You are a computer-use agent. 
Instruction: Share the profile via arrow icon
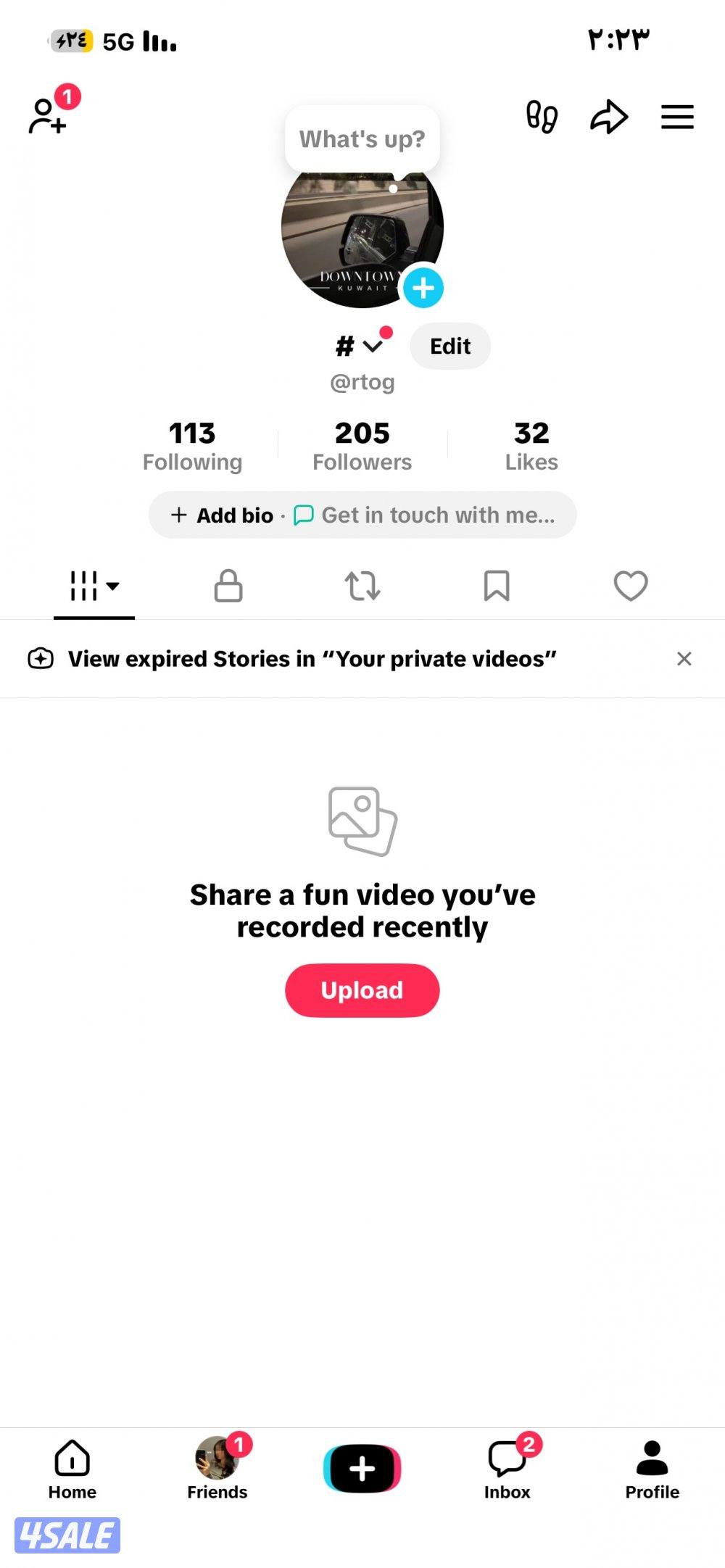tap(608, 117)
